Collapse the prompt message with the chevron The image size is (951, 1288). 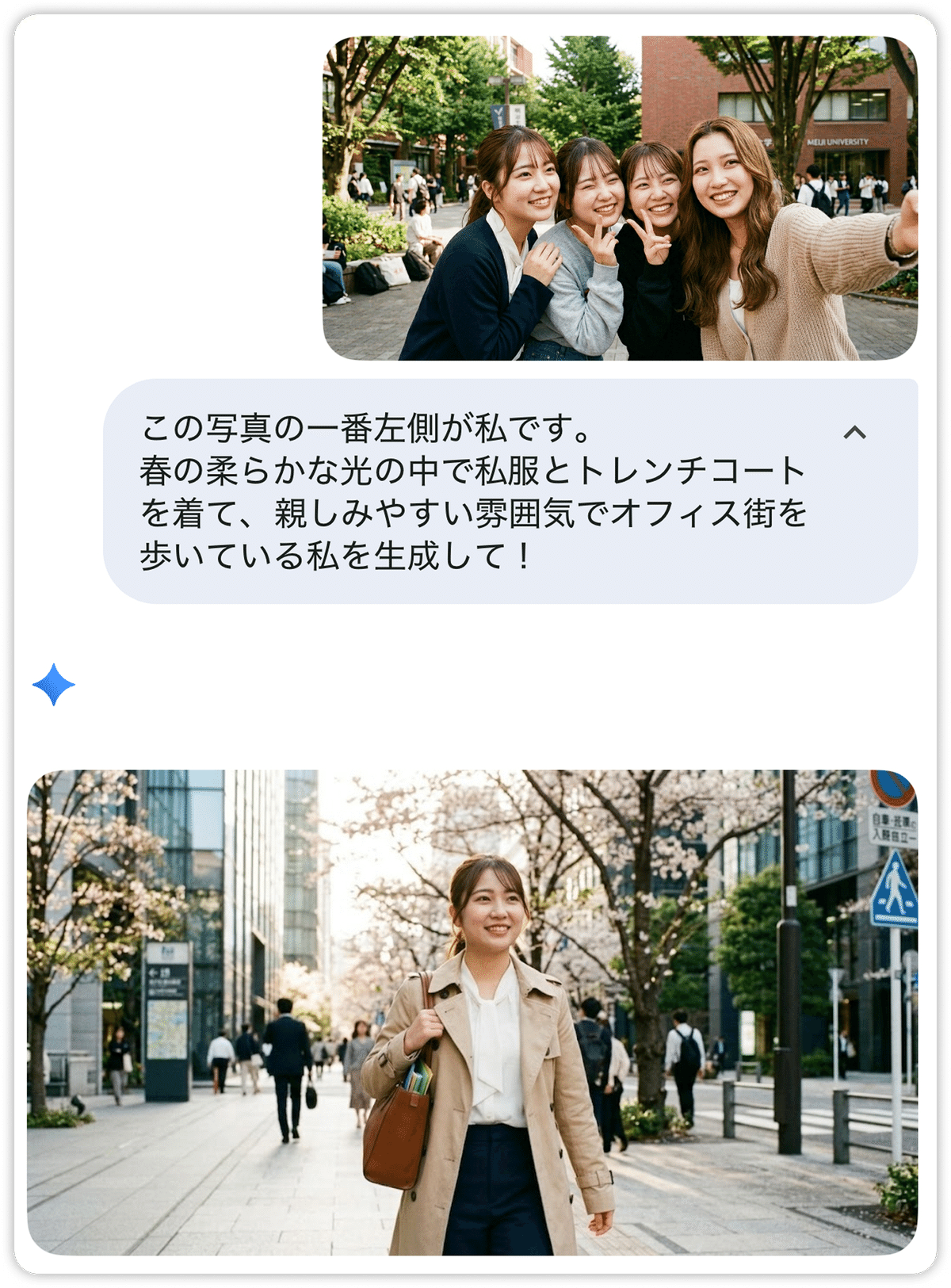(x=854, y=433)
